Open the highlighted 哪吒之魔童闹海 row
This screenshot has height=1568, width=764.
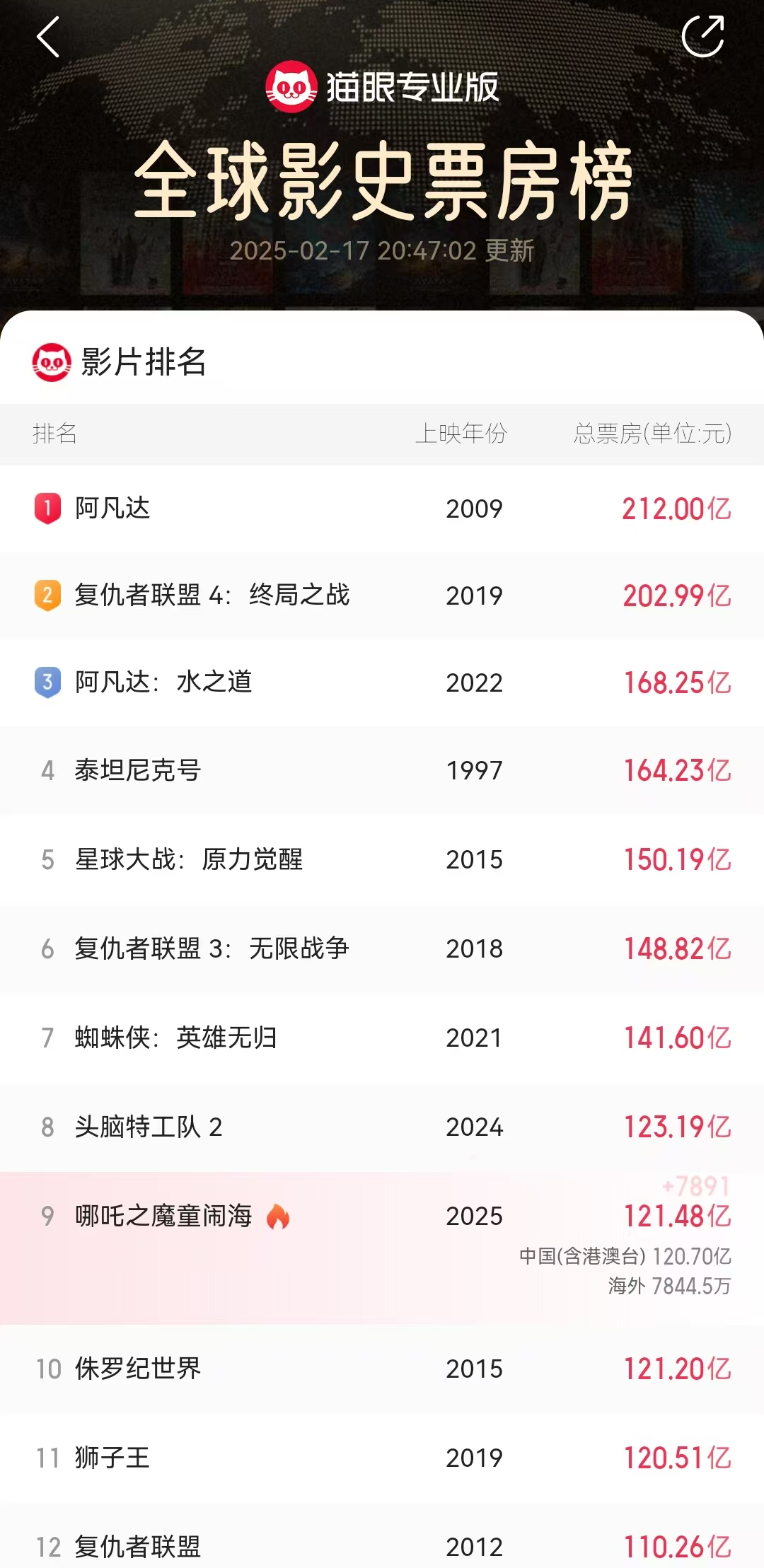point(382,1248)
